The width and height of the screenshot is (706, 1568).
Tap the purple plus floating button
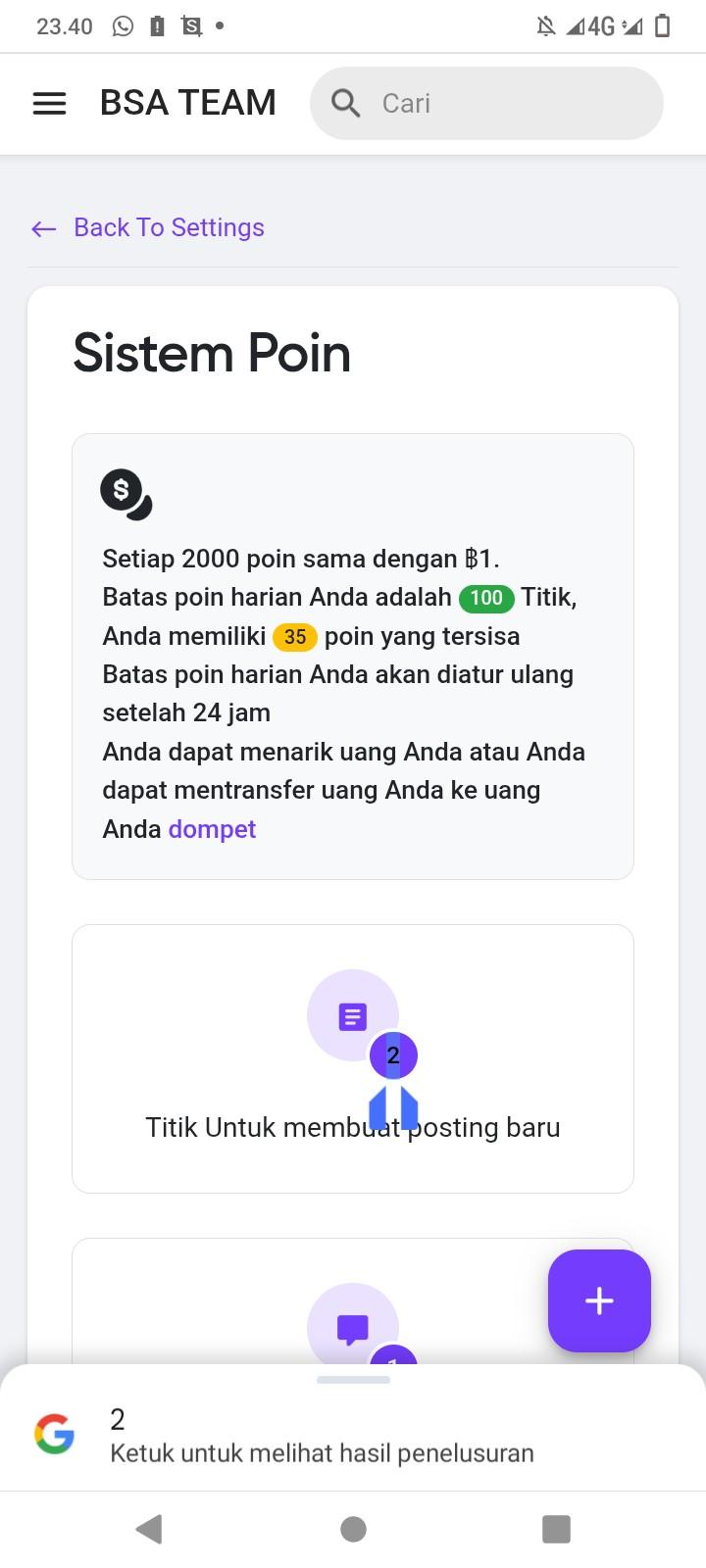(x=599, y=1300)
